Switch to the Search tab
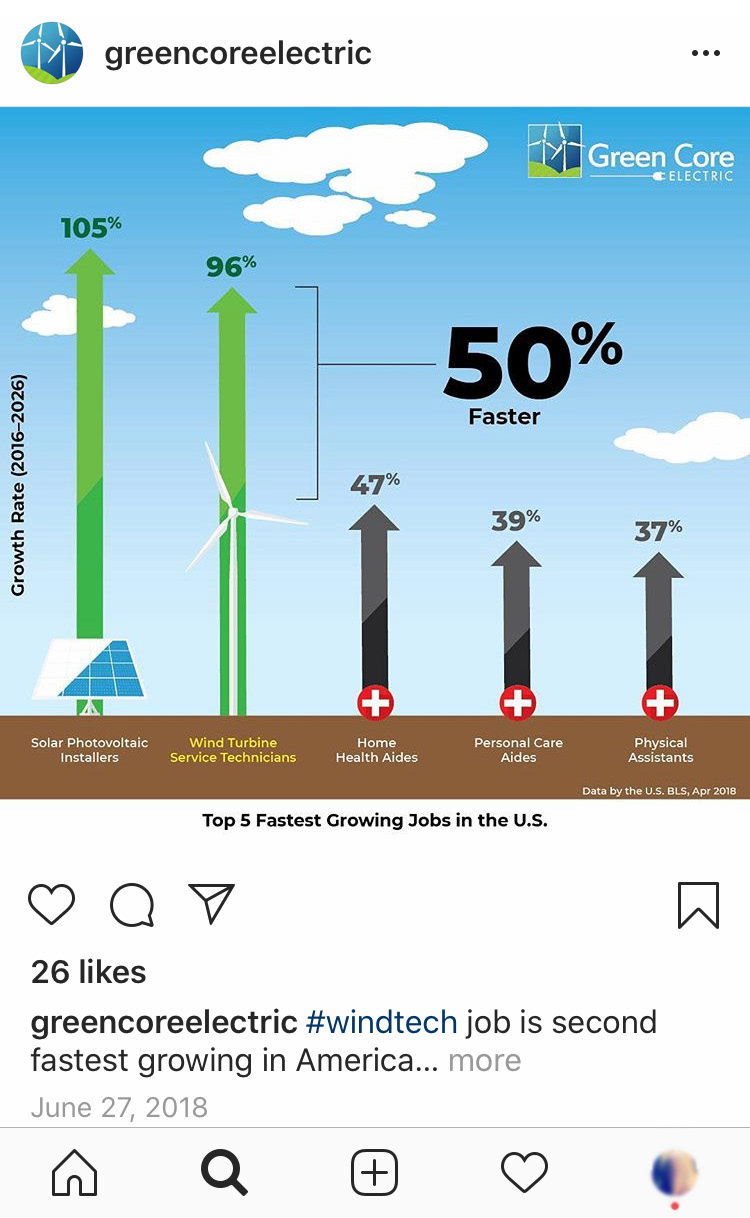 [x=224, y=1172]
